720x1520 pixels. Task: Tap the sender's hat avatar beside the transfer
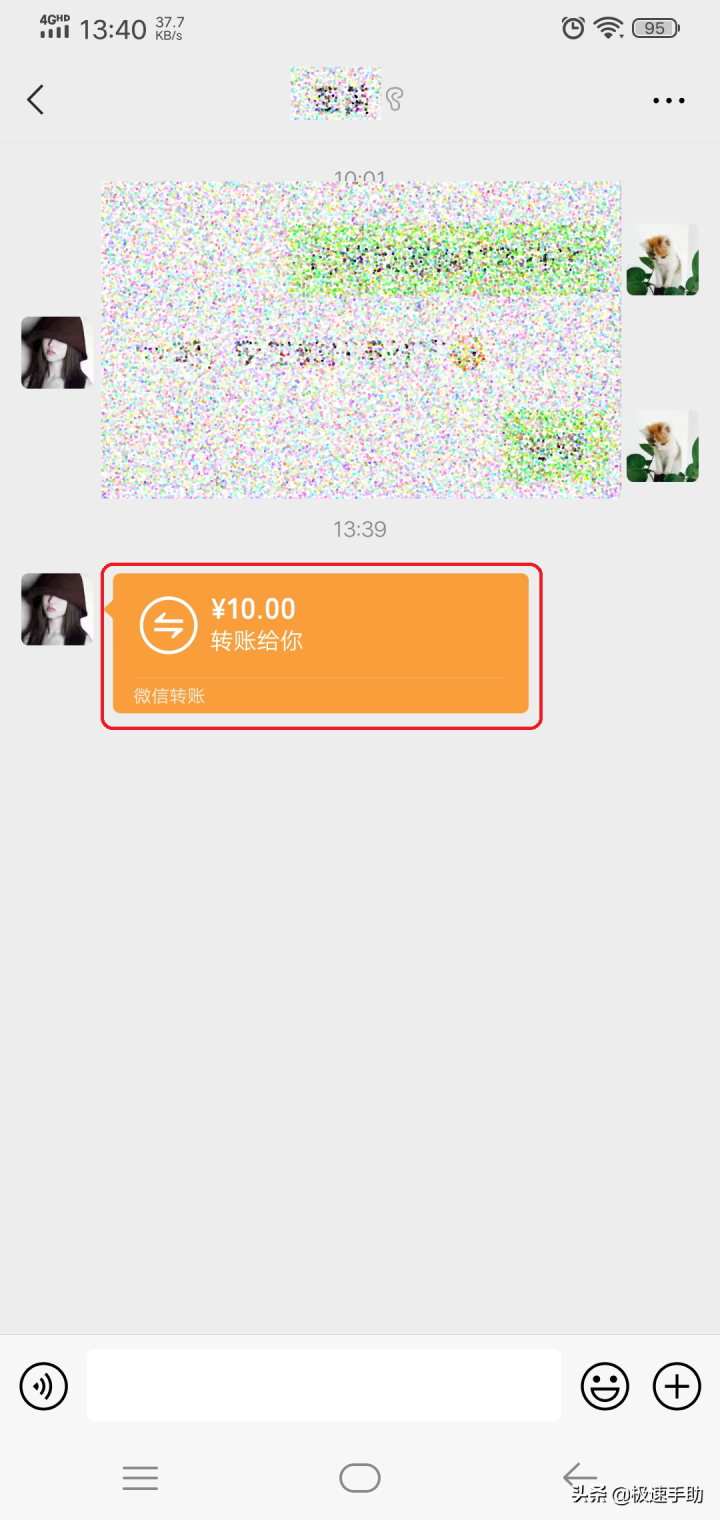click(56, 609)
